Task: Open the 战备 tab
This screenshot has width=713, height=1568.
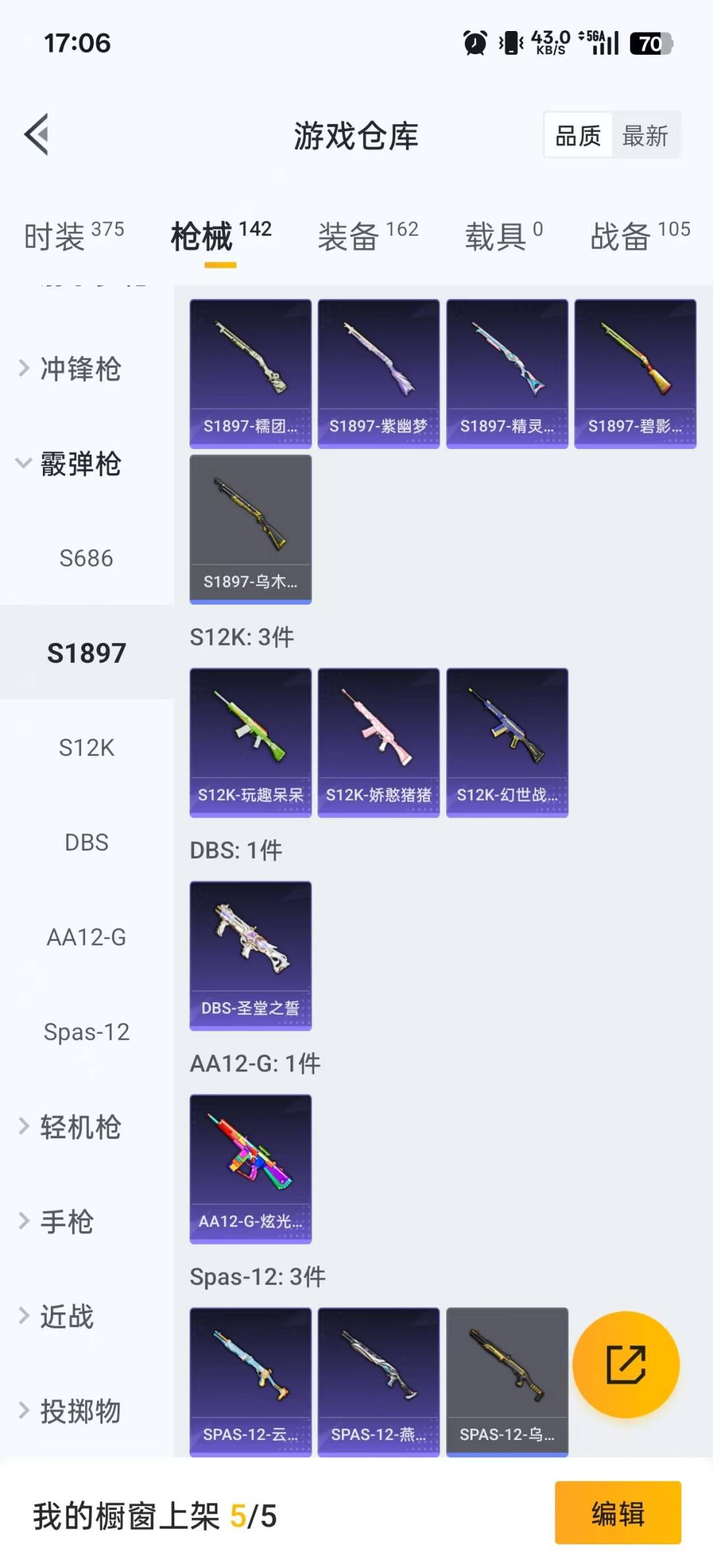Action: 639,236
